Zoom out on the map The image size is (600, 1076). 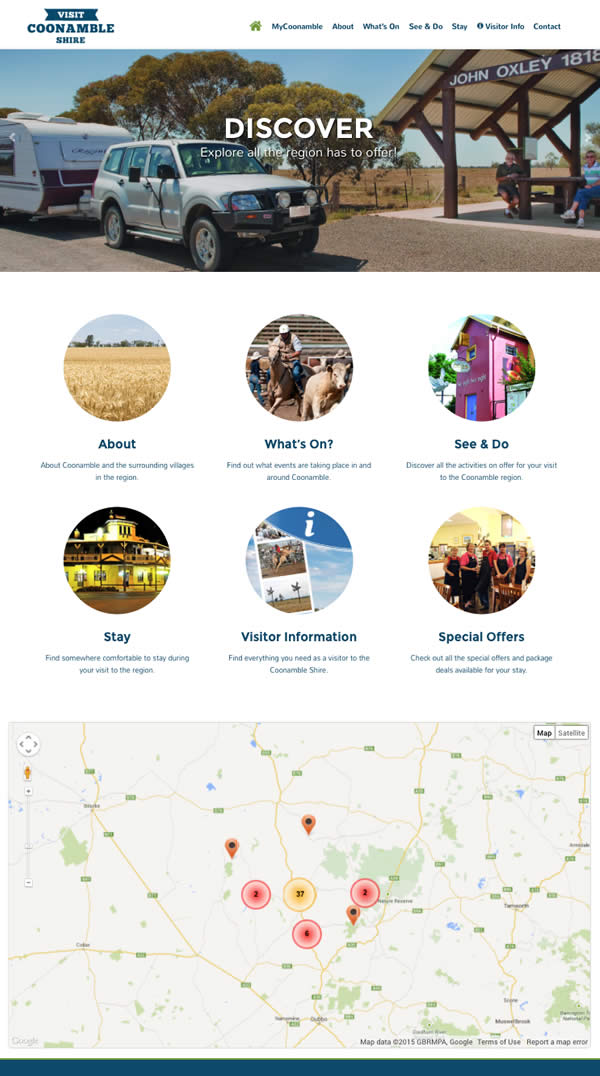tap(28, 882)
